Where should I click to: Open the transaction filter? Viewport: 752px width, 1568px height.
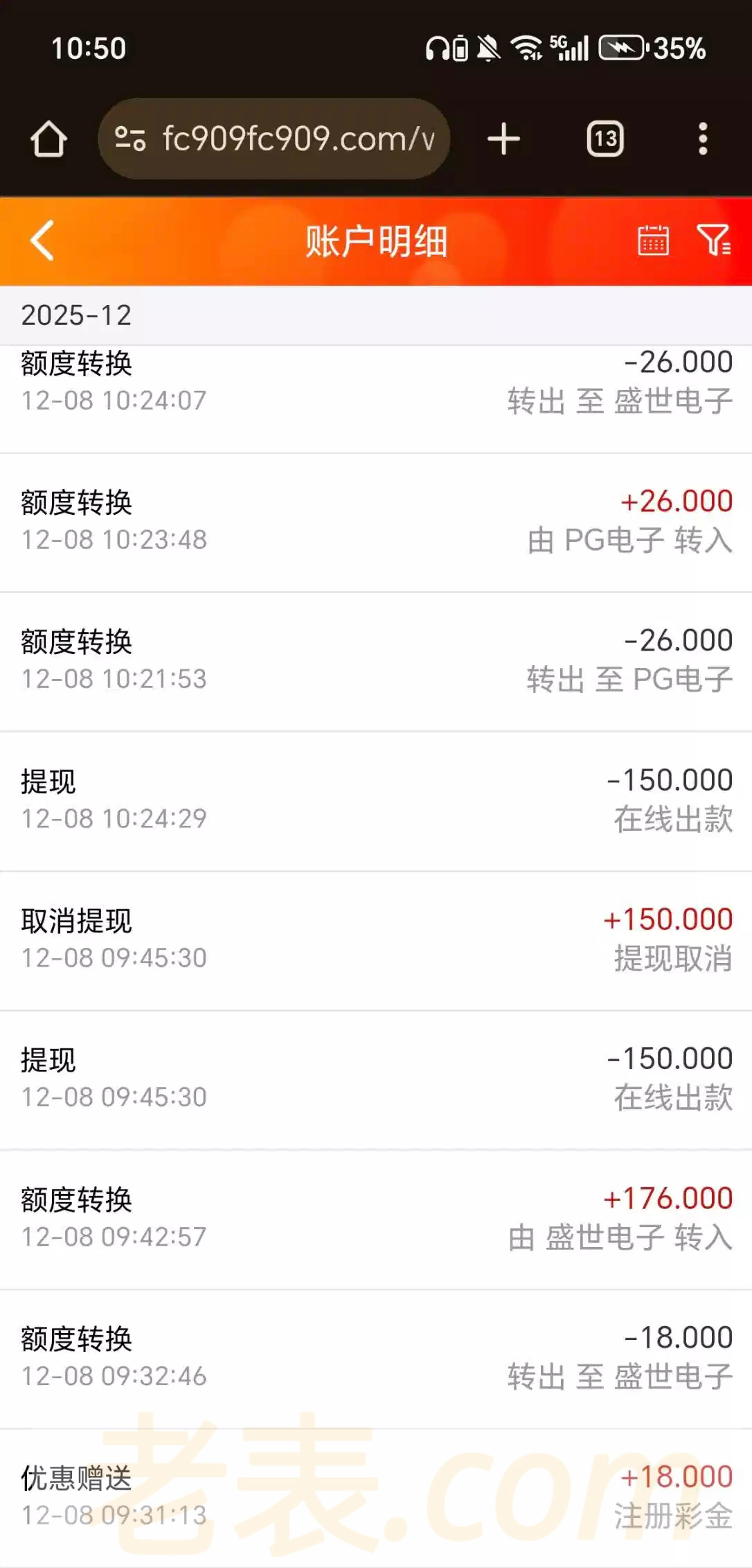[x=713, y=240]
